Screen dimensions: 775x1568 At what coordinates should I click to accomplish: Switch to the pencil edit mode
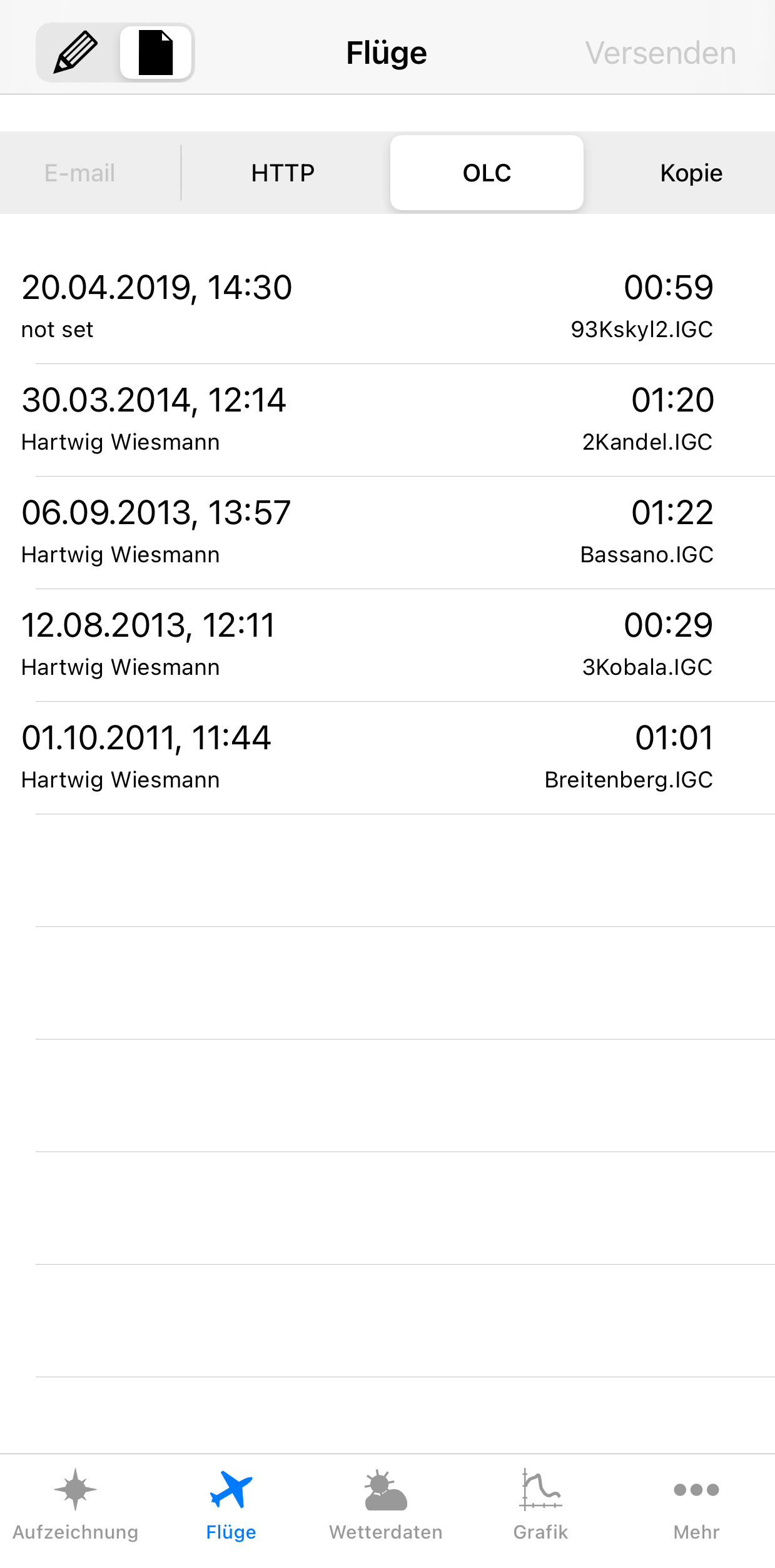point(76,53)
